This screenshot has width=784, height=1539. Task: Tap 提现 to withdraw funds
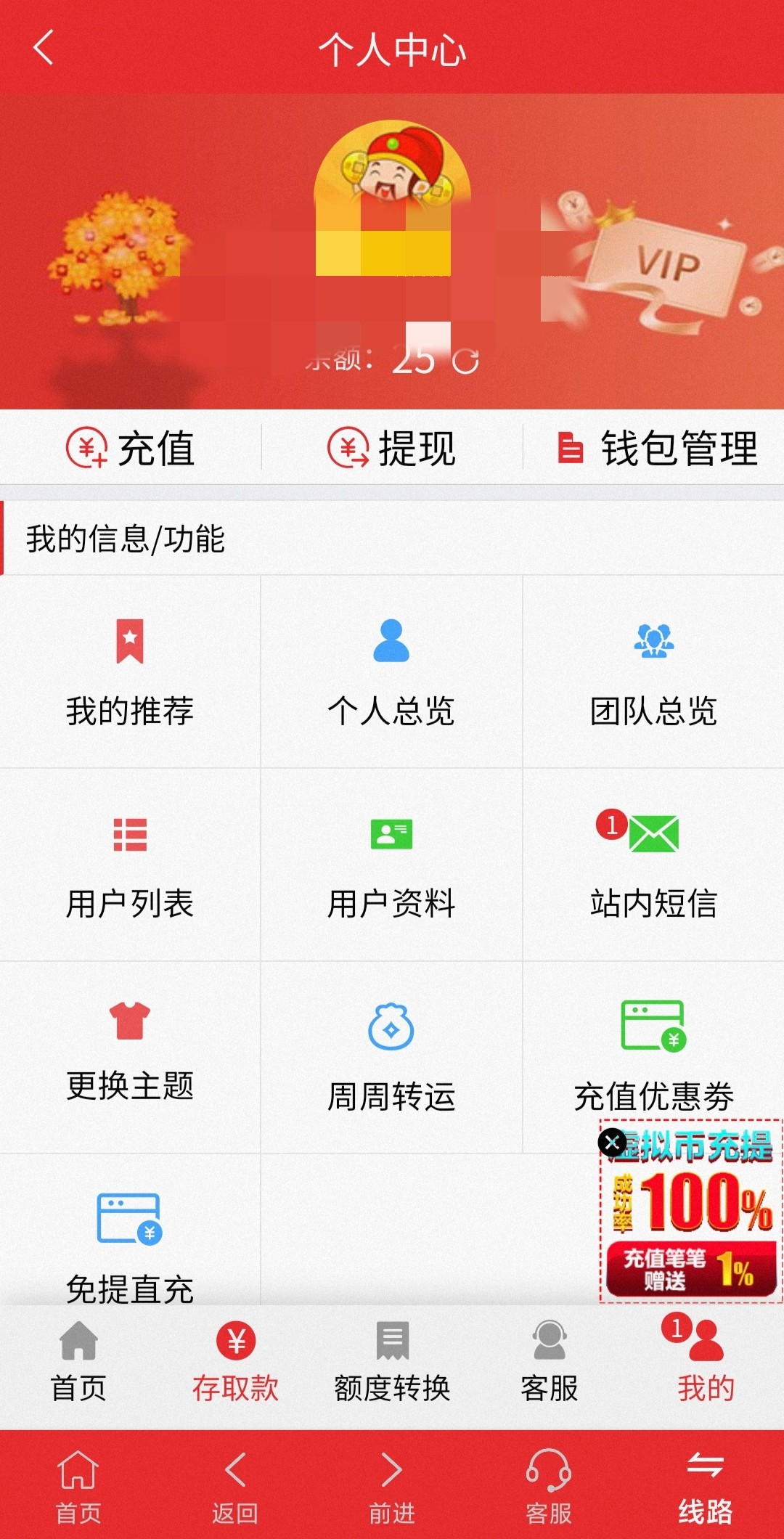click(x=392, y=448)
